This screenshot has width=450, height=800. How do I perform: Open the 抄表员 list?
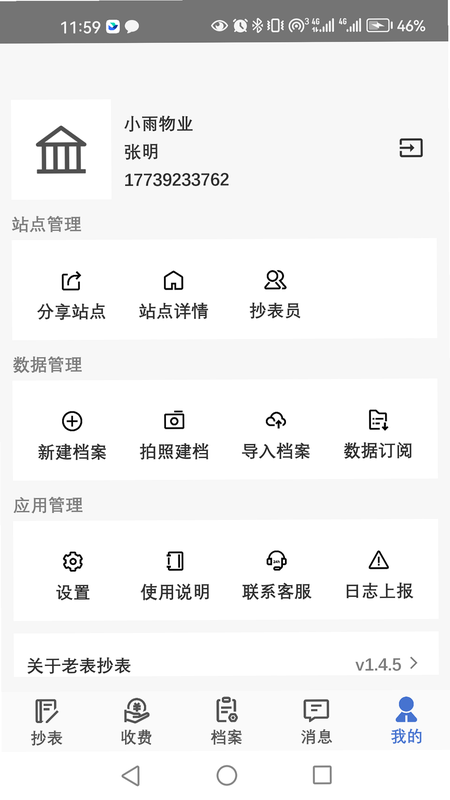pyautogui.click(x=275, y=295)
